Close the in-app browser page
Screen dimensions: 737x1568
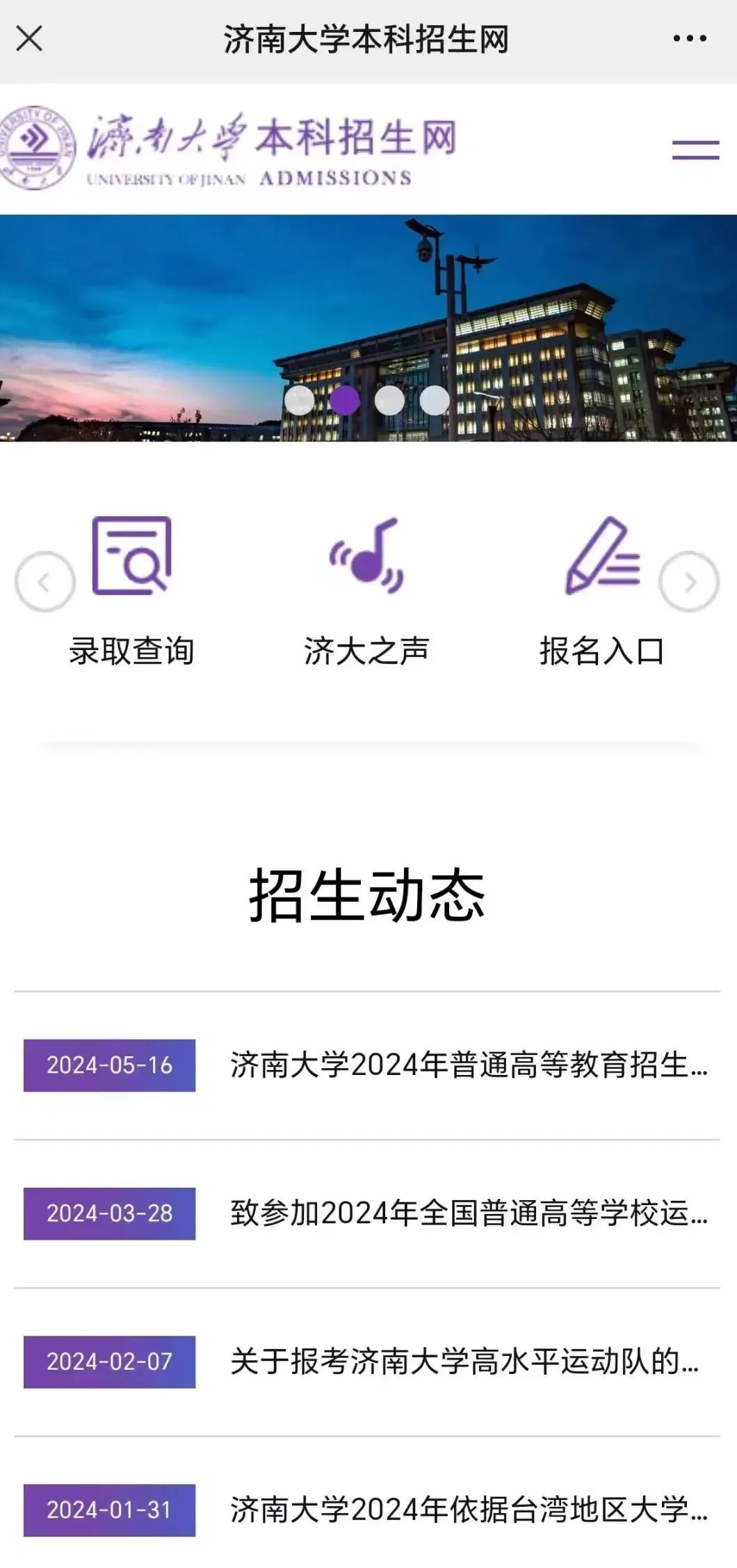point(29,39)
